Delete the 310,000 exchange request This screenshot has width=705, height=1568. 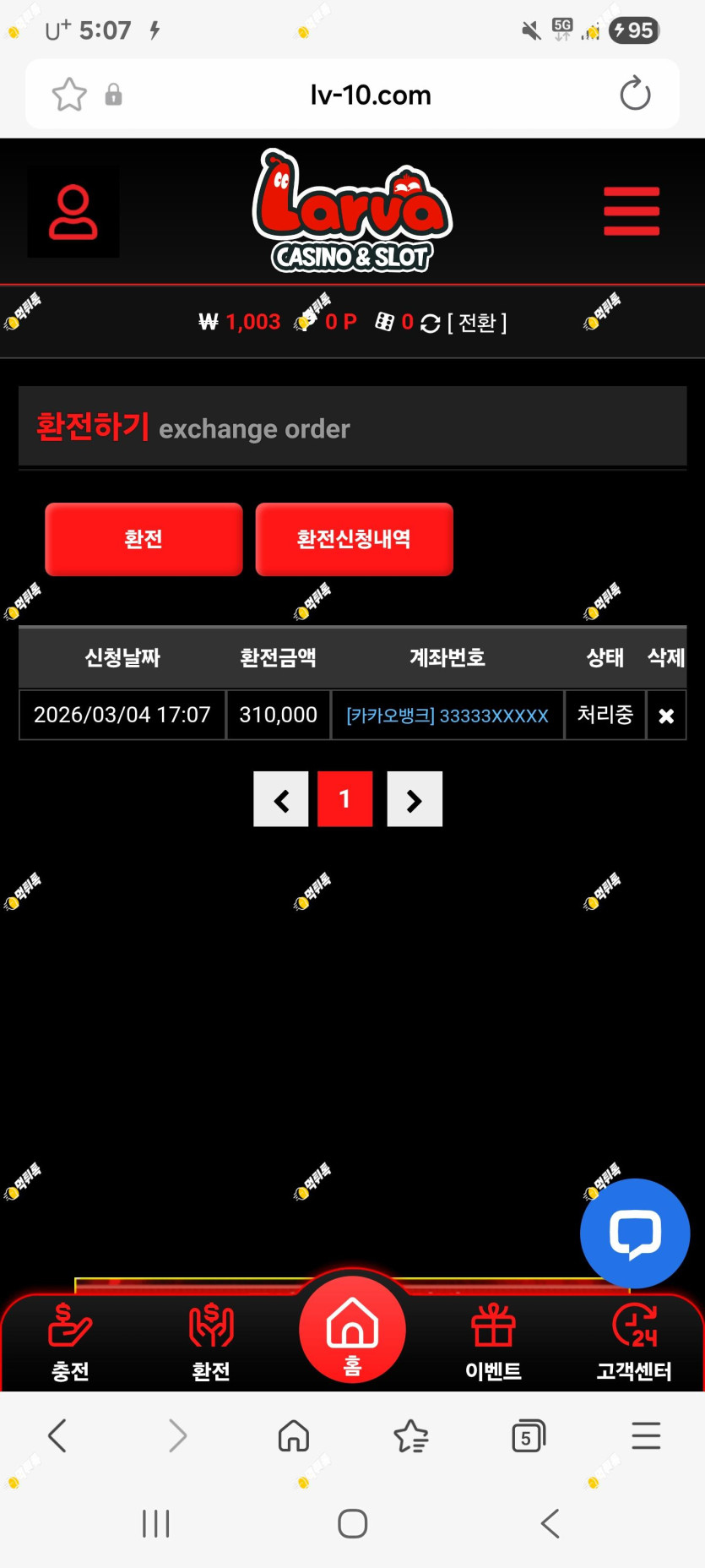pyautogui.click(x=666, y=716)
